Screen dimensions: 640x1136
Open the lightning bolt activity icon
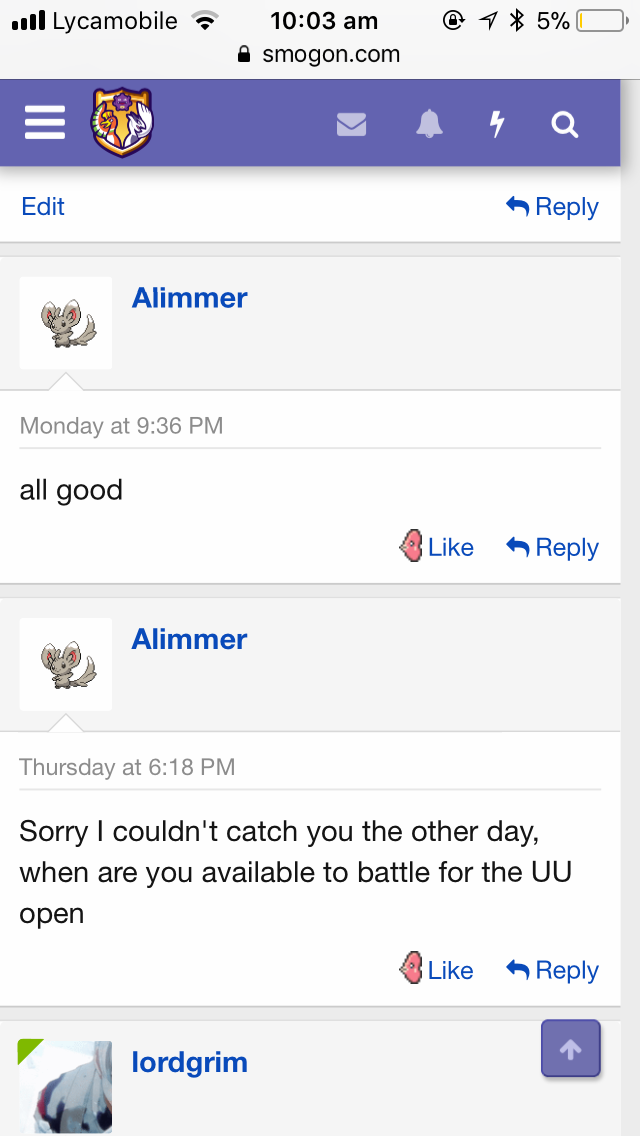(x=496, y=124)
